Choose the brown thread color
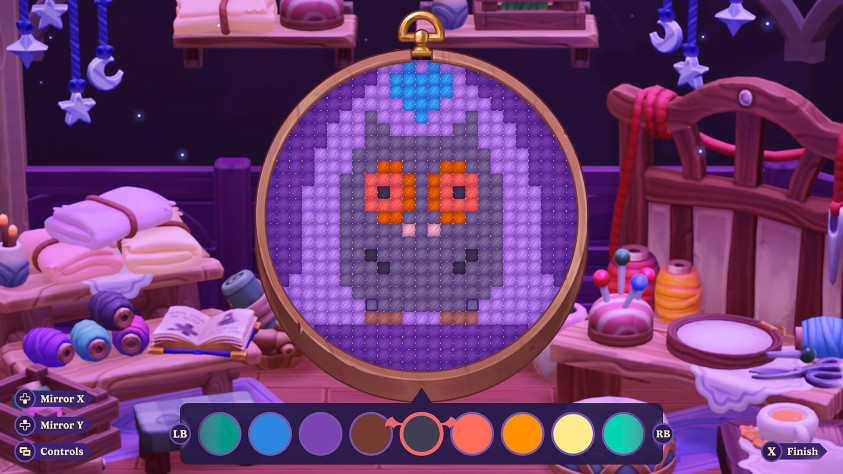Screen dimensions: 843x474 (x=370, y=434)
